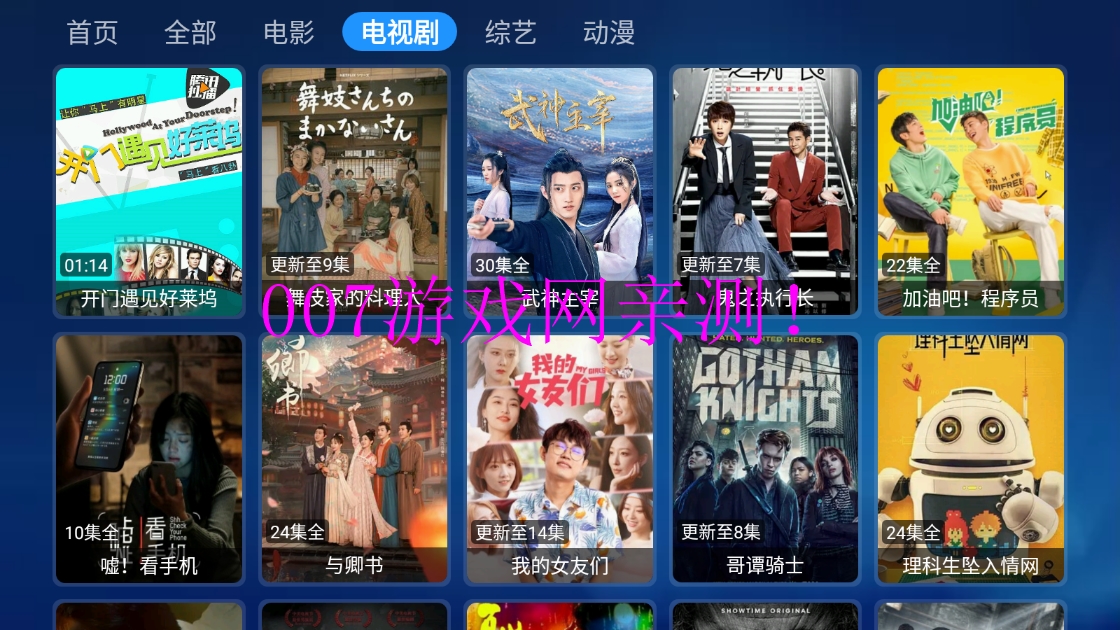Switch to the 综艺 tab

[x=511, y=32]
